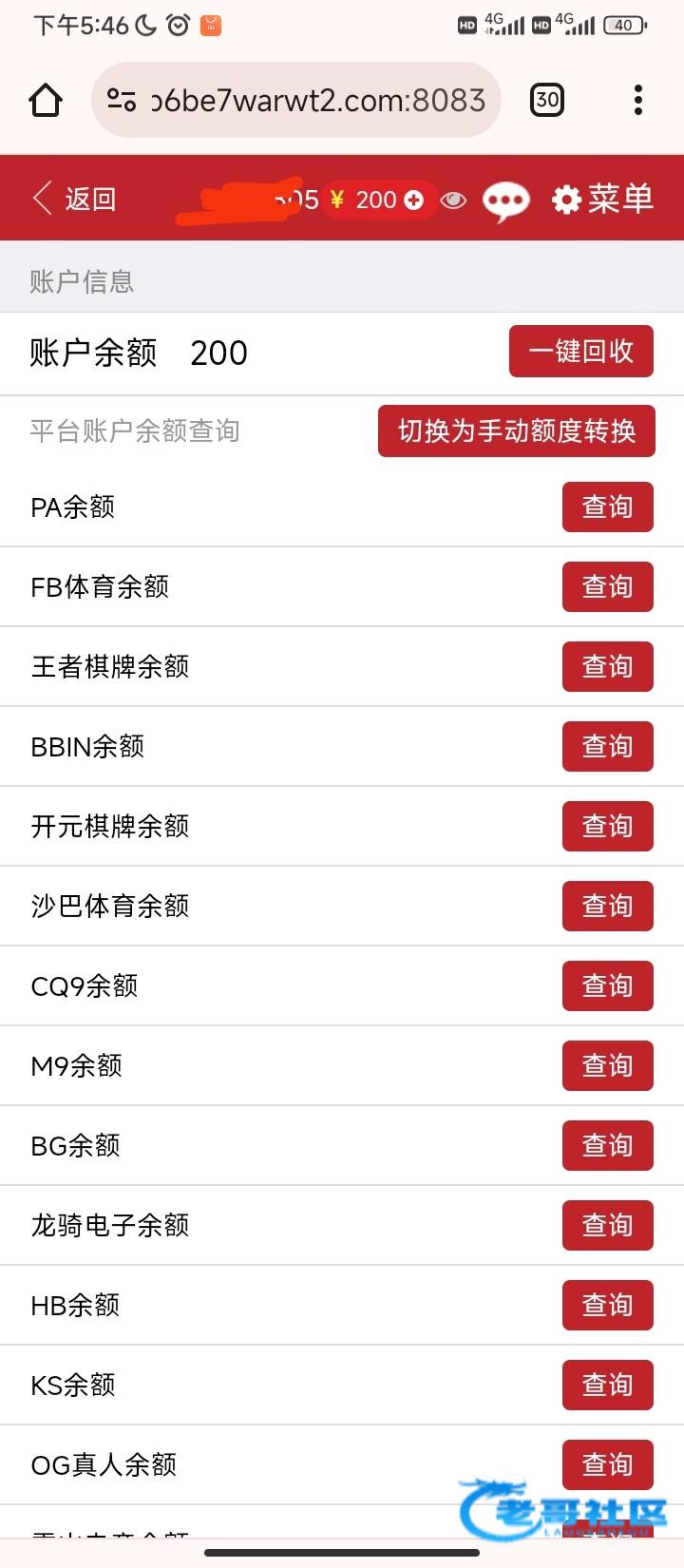Open the browser tab switcher
The image size is (684, 1568).
[546, 100]
